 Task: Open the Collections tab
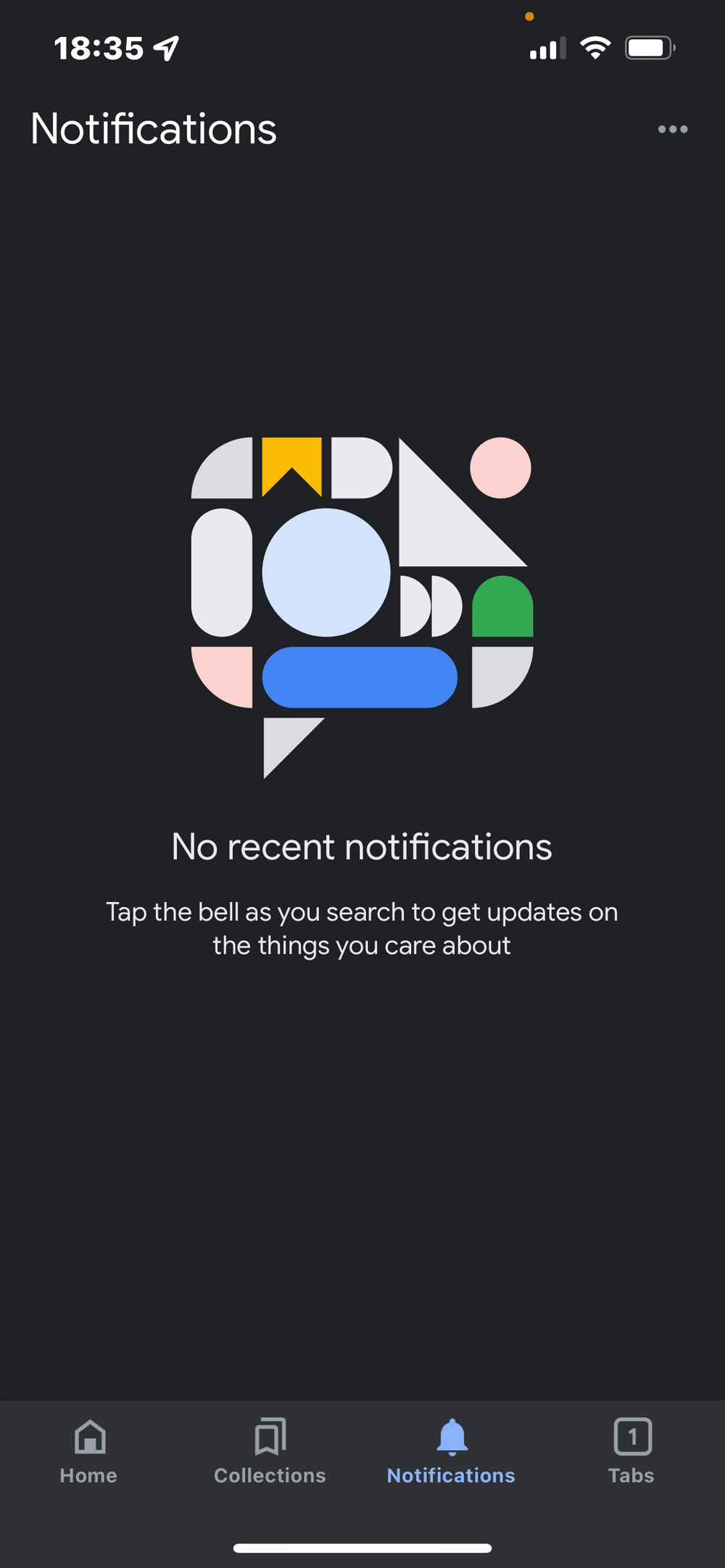pos(270,1452)
